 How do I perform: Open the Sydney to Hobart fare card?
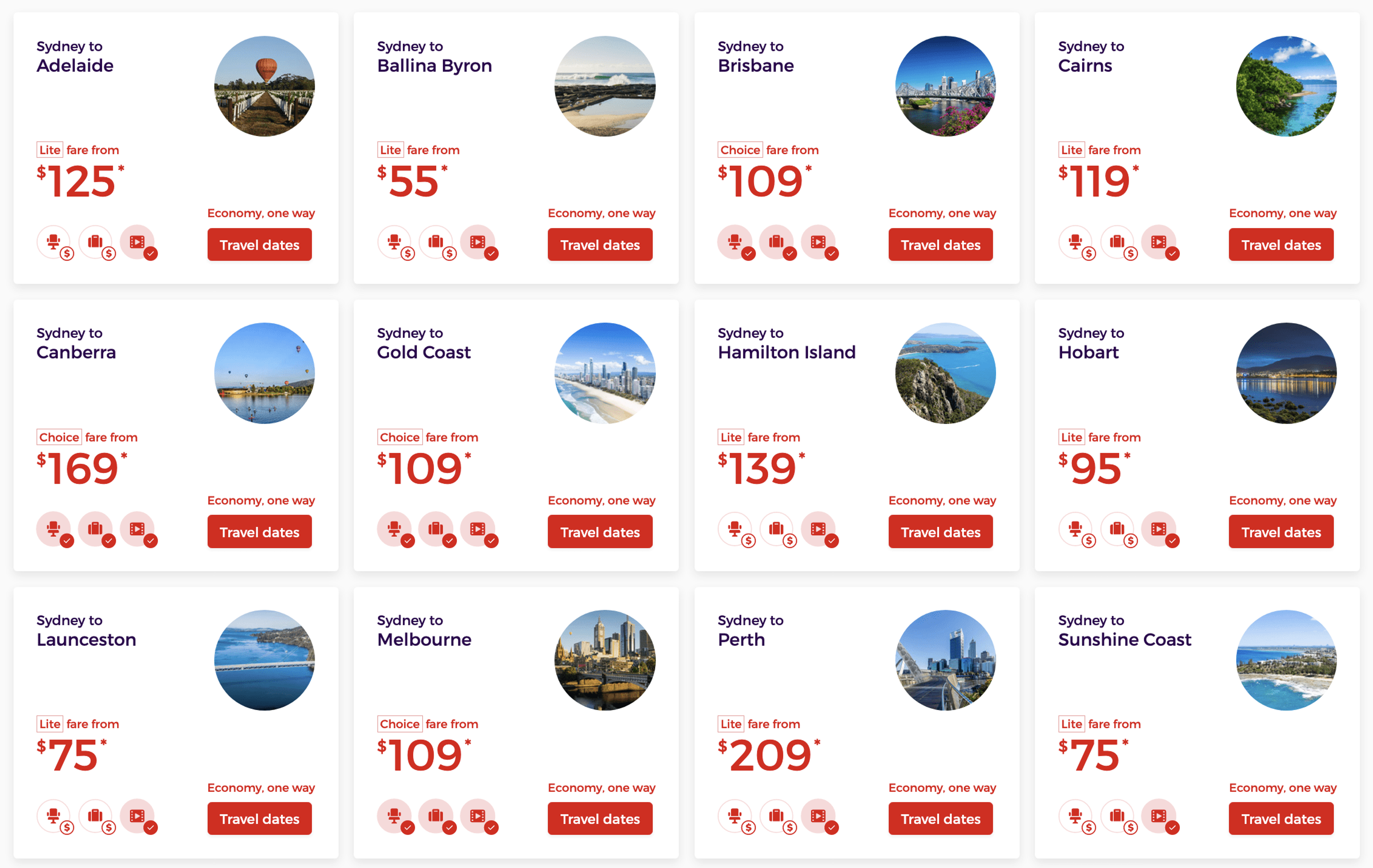[x=1197, y=436]
